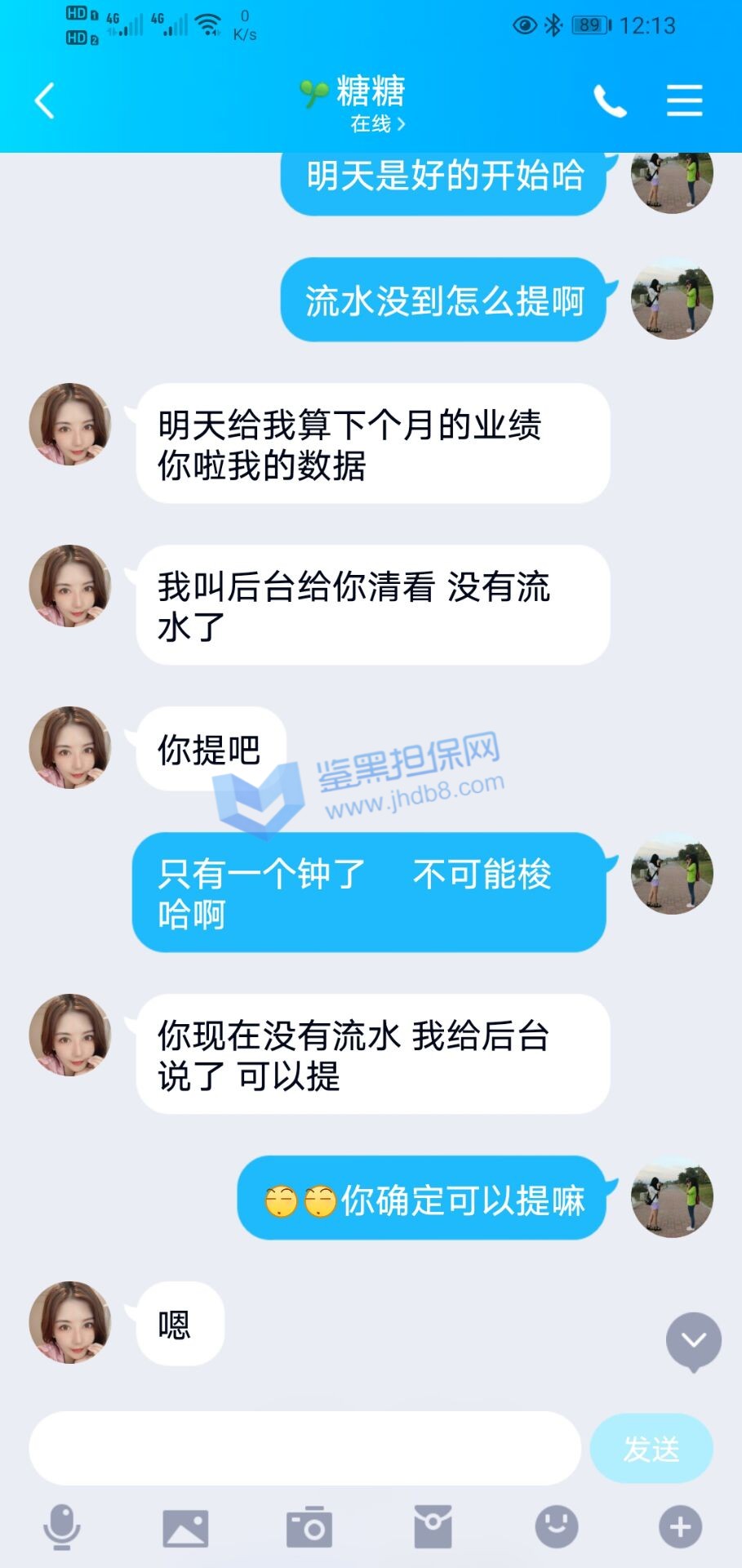Open 糖糖's online status details
Viewport: 742px width, 1568px height.
(x=377, y=124)
